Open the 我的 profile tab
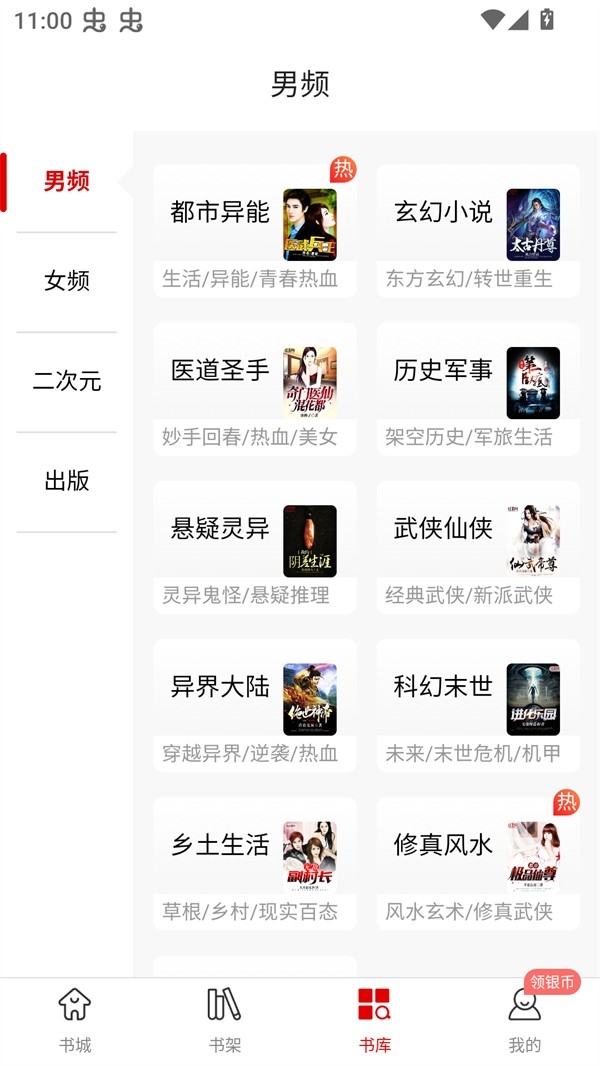Viewport: 600px width, 1066px height. point(525,1020)
